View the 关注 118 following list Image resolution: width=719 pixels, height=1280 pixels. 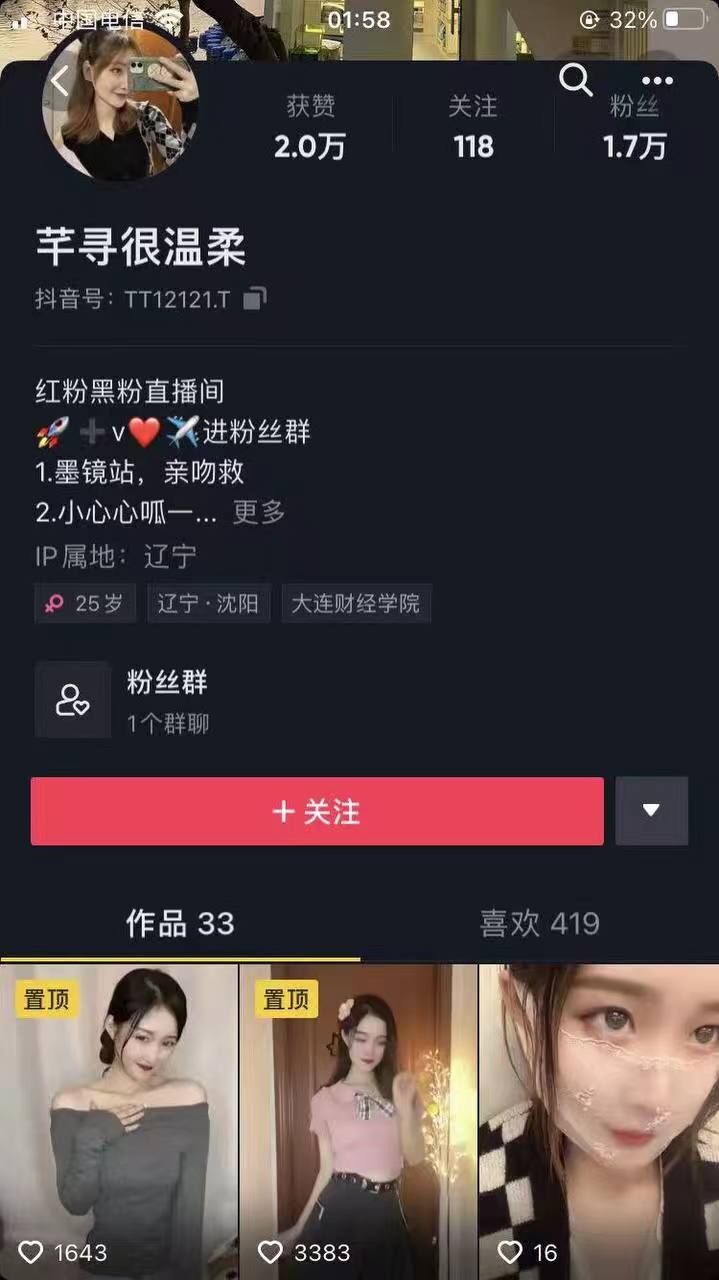(473, 128)
